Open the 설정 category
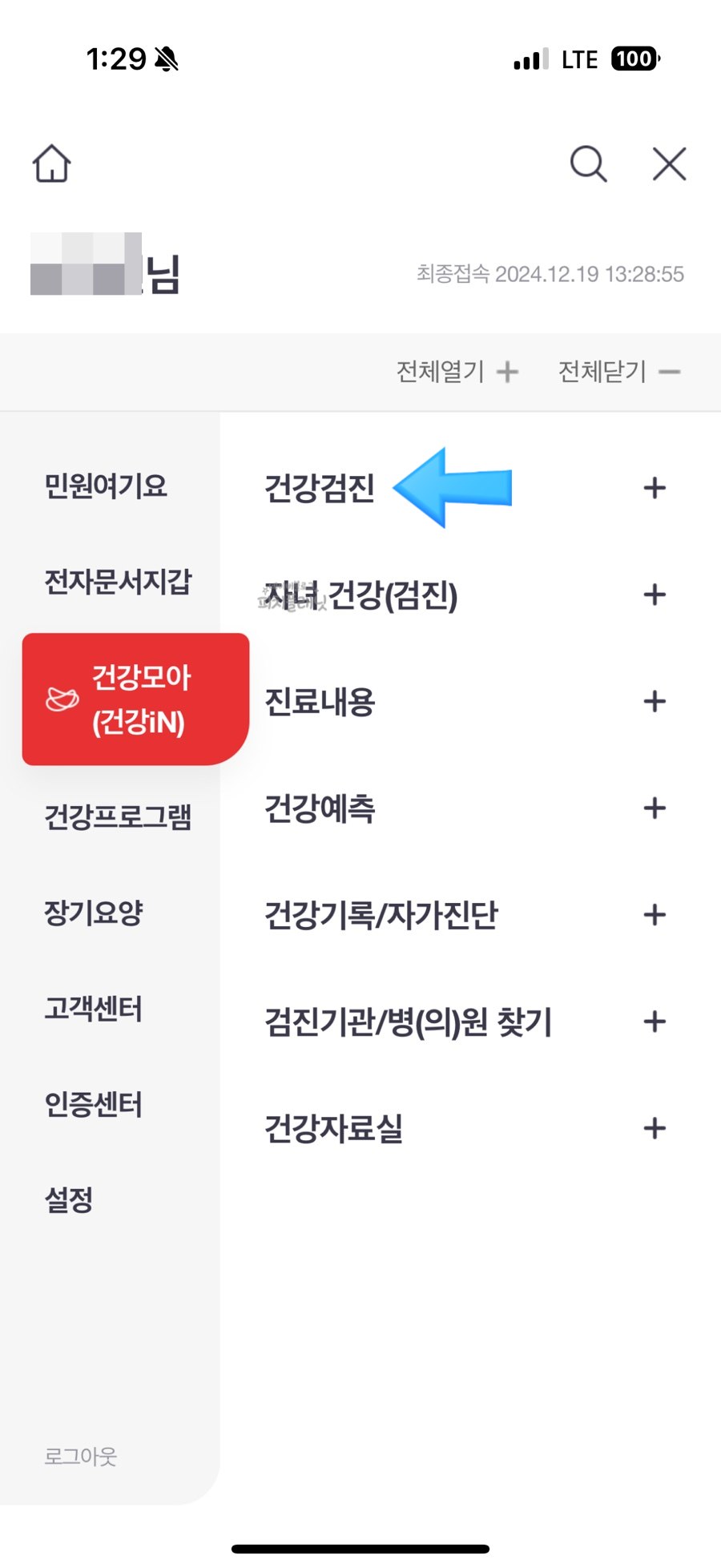 point(69,1199)
